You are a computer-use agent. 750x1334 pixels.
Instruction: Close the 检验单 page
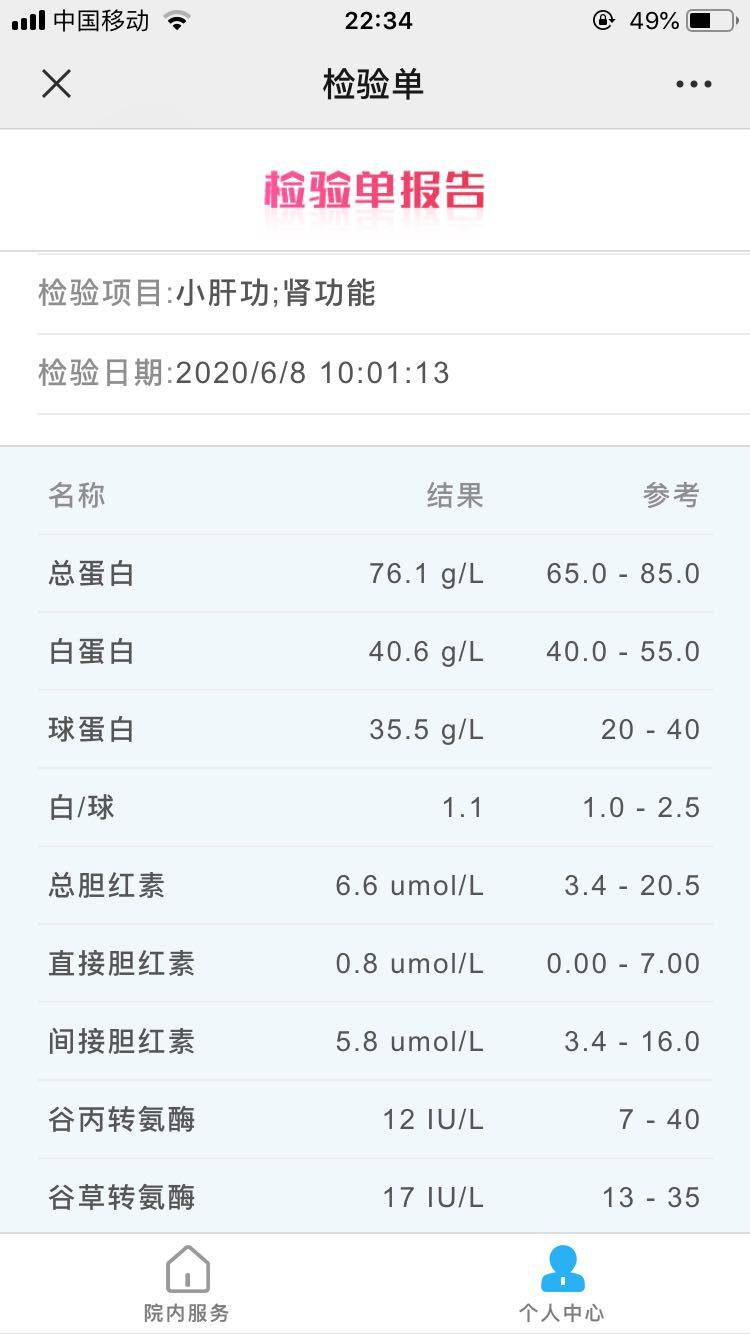56,84
